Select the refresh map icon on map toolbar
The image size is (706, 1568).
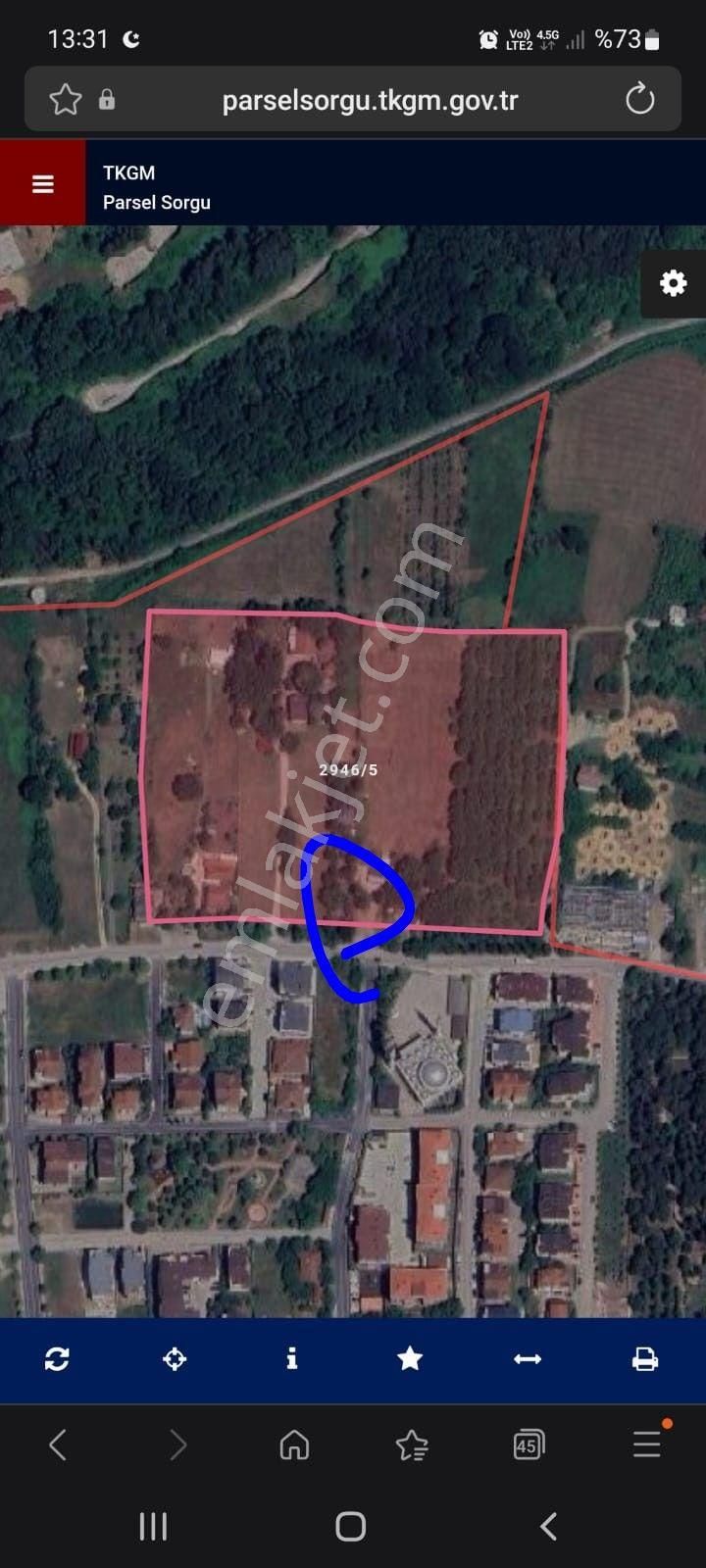point(57,1359)
